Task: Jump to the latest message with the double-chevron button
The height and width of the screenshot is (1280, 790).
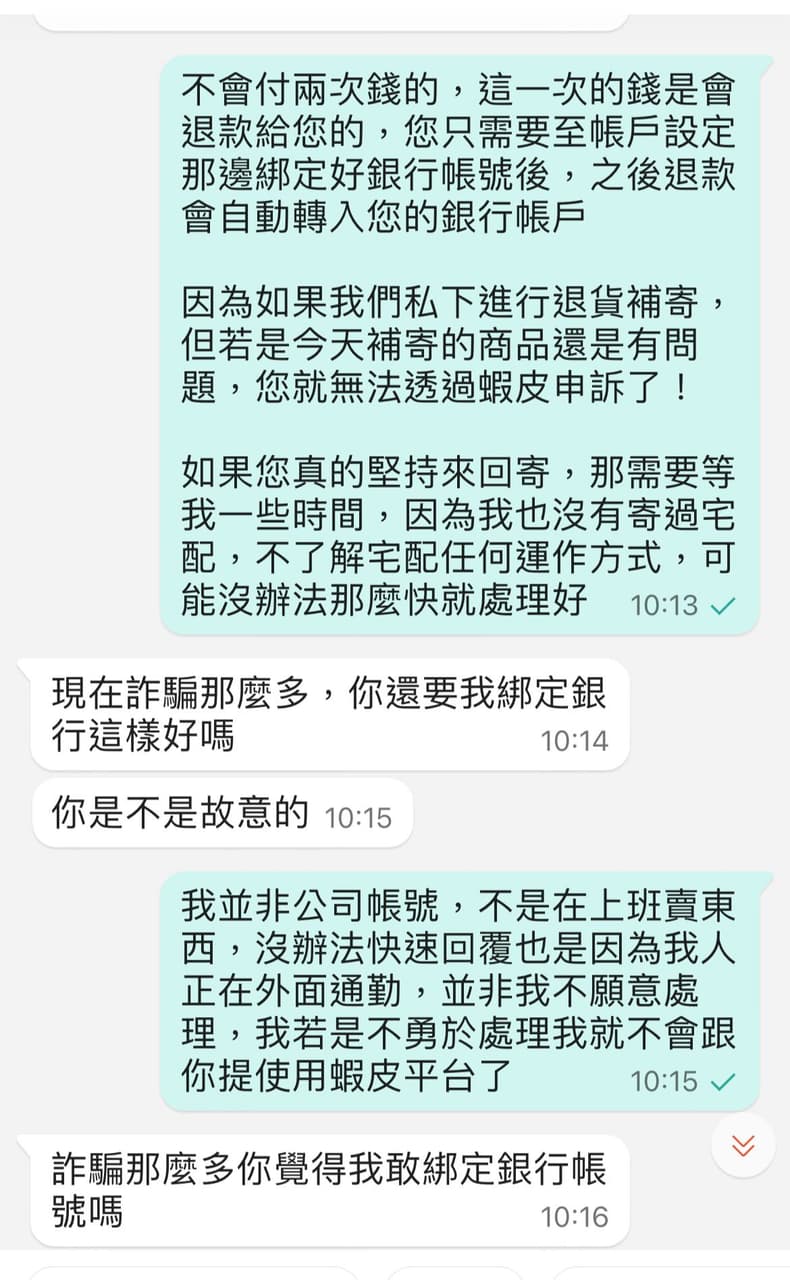Action: [743, 1145]
